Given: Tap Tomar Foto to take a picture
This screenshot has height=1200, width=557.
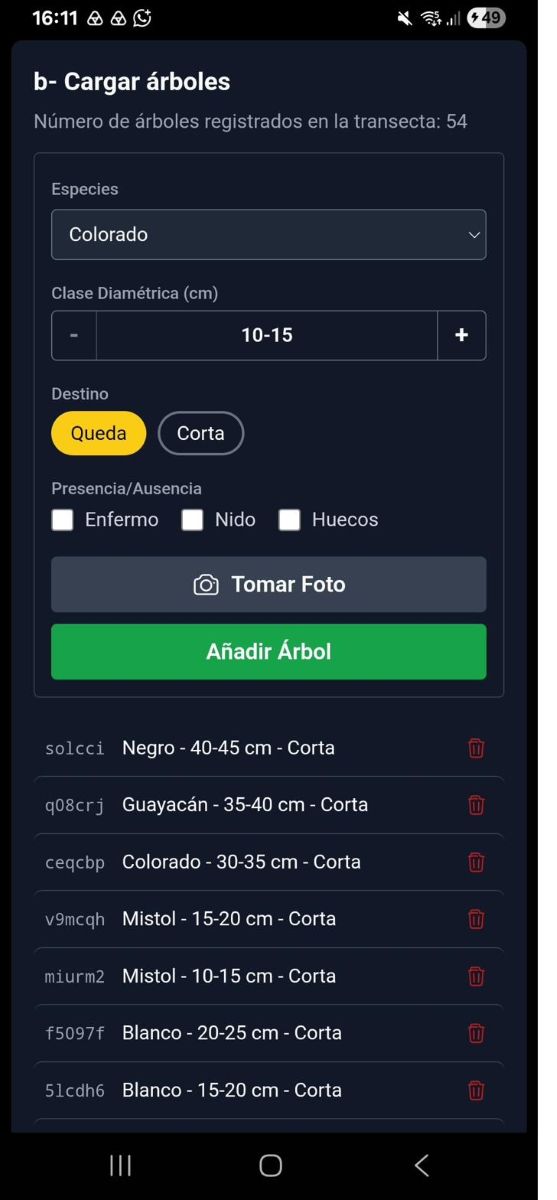Looking at the screenshot, I should tap(268, 585).
